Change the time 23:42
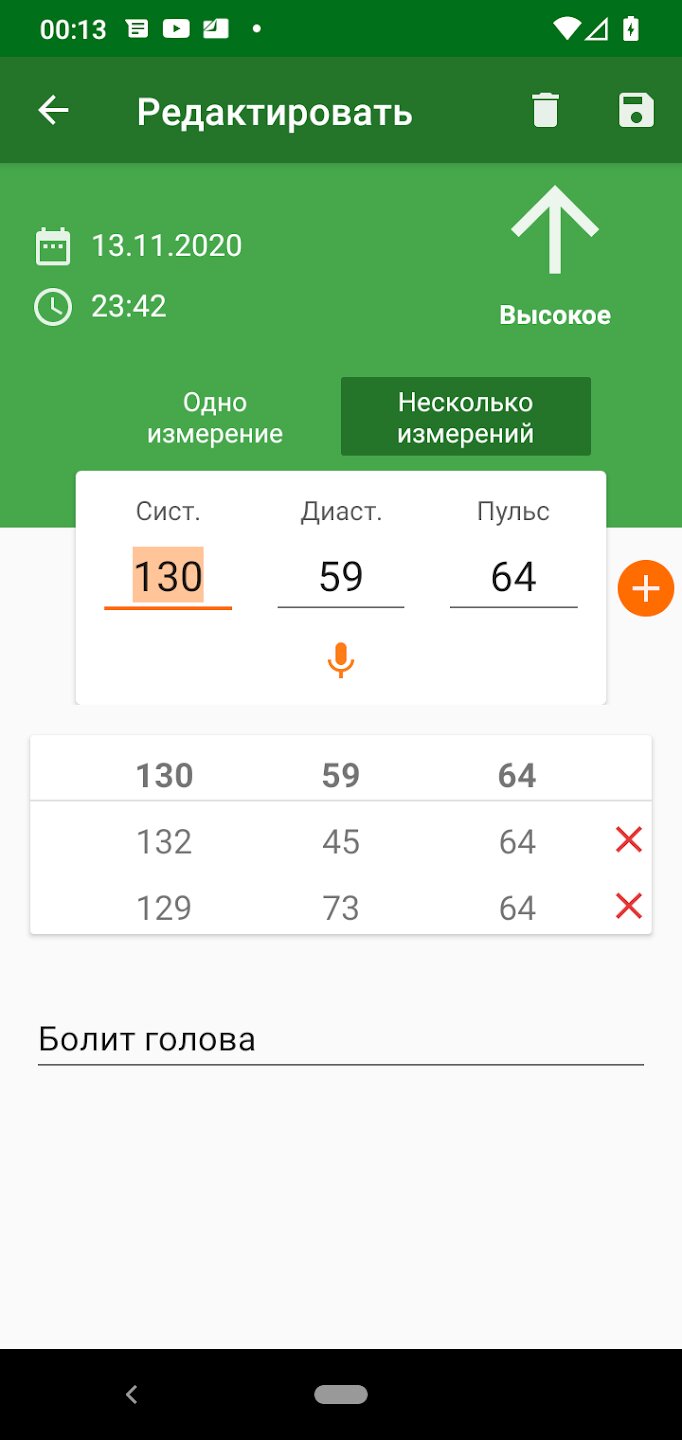This screenshot has height=1440, width=682. (129, 306)
